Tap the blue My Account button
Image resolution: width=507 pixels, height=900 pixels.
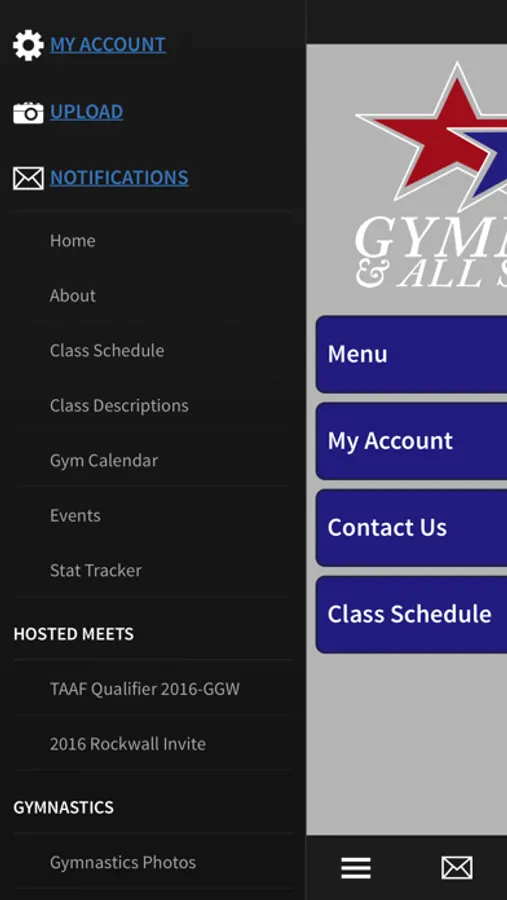[411, 441]
